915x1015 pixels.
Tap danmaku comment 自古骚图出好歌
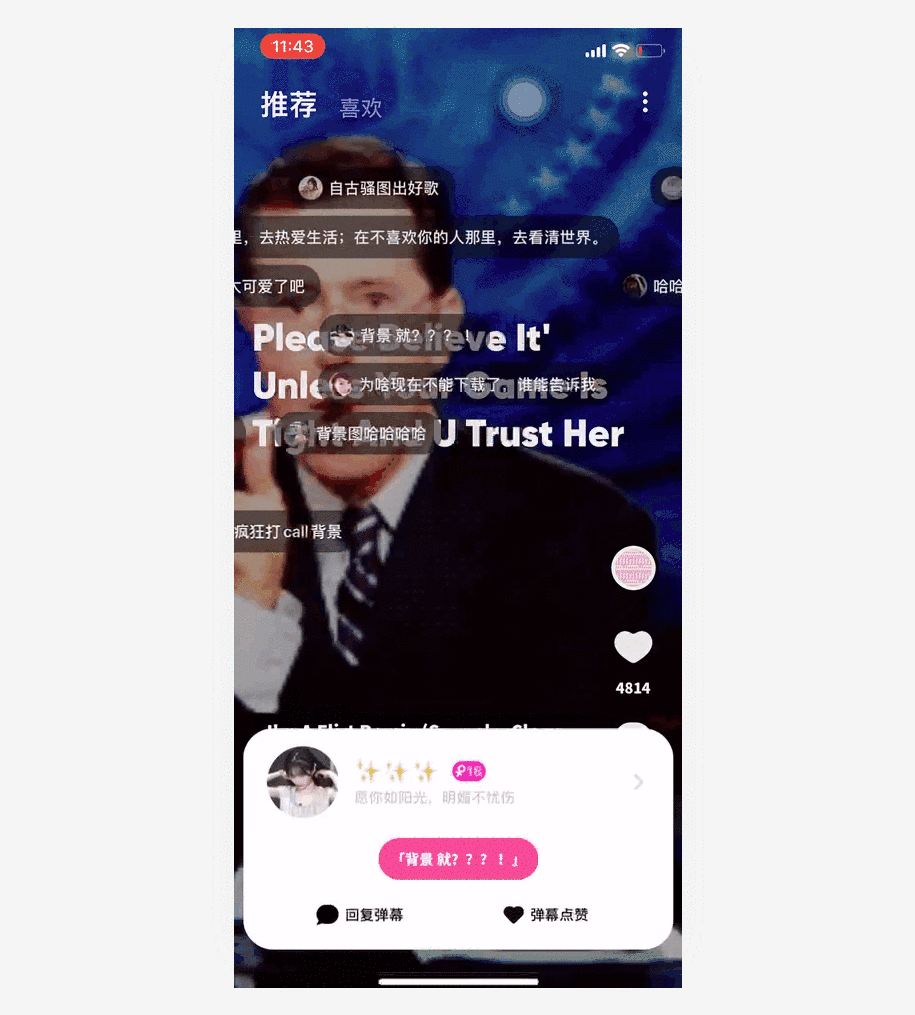pyautogui.click(x=372, y=188)
